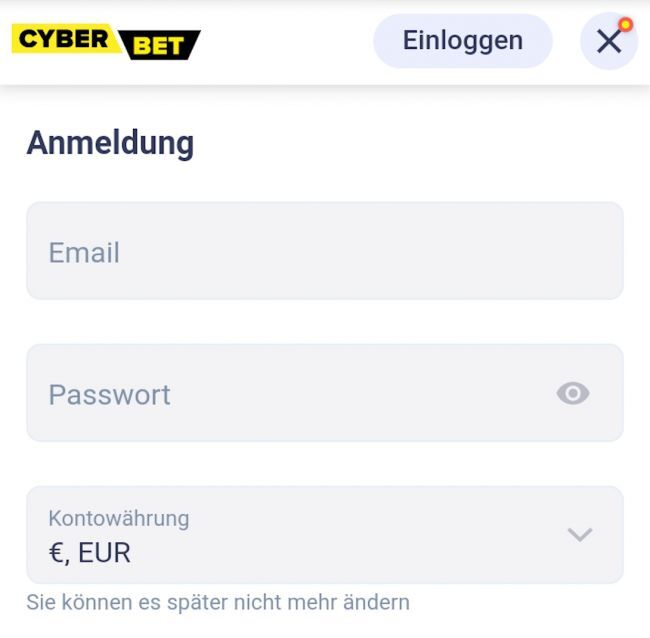Viewport: 650px width, 638px height.
Task: Focus the Email input field
Action: [x=324, y=251]
